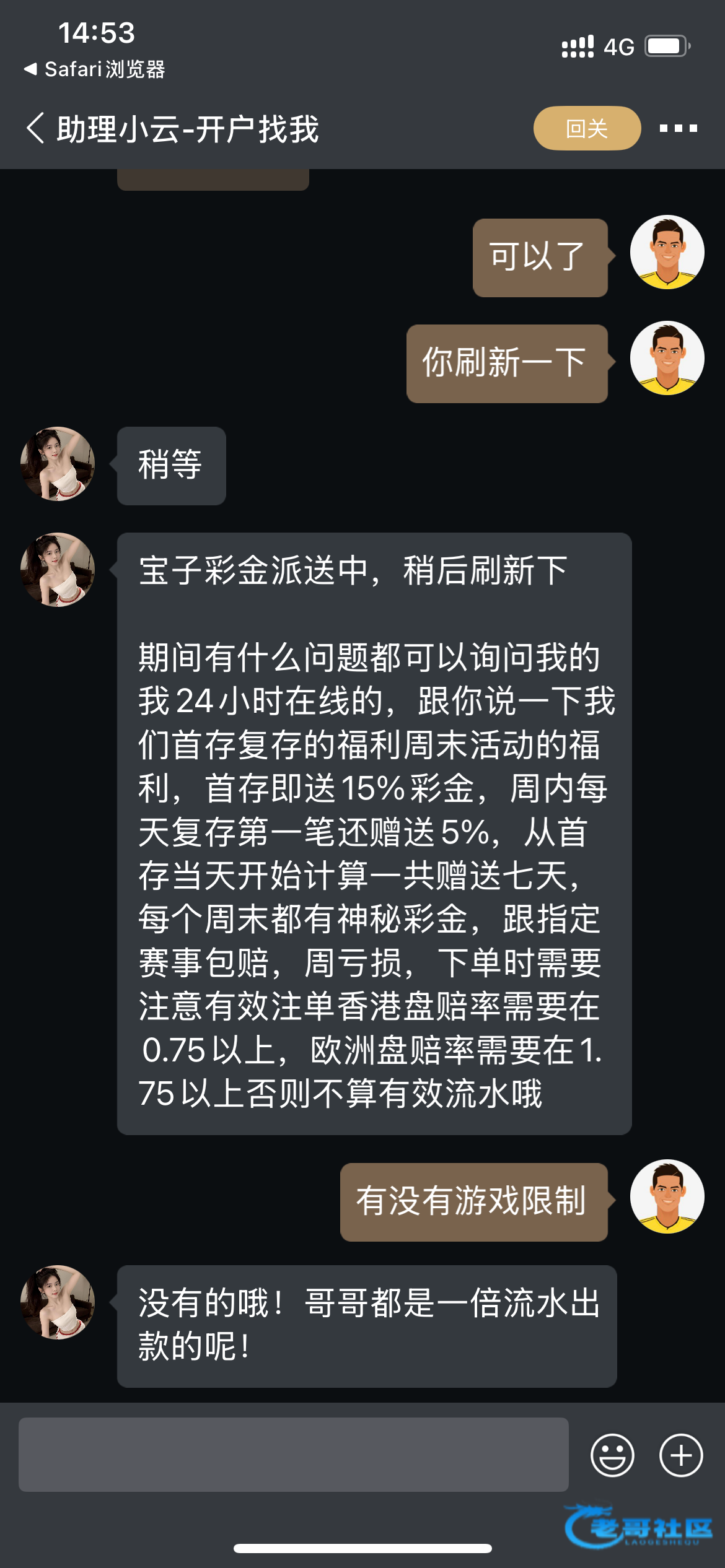This screenshot has width=725, height=1568.
Task: Tap the 回关 follow-back button
Action: coord(586,129)
